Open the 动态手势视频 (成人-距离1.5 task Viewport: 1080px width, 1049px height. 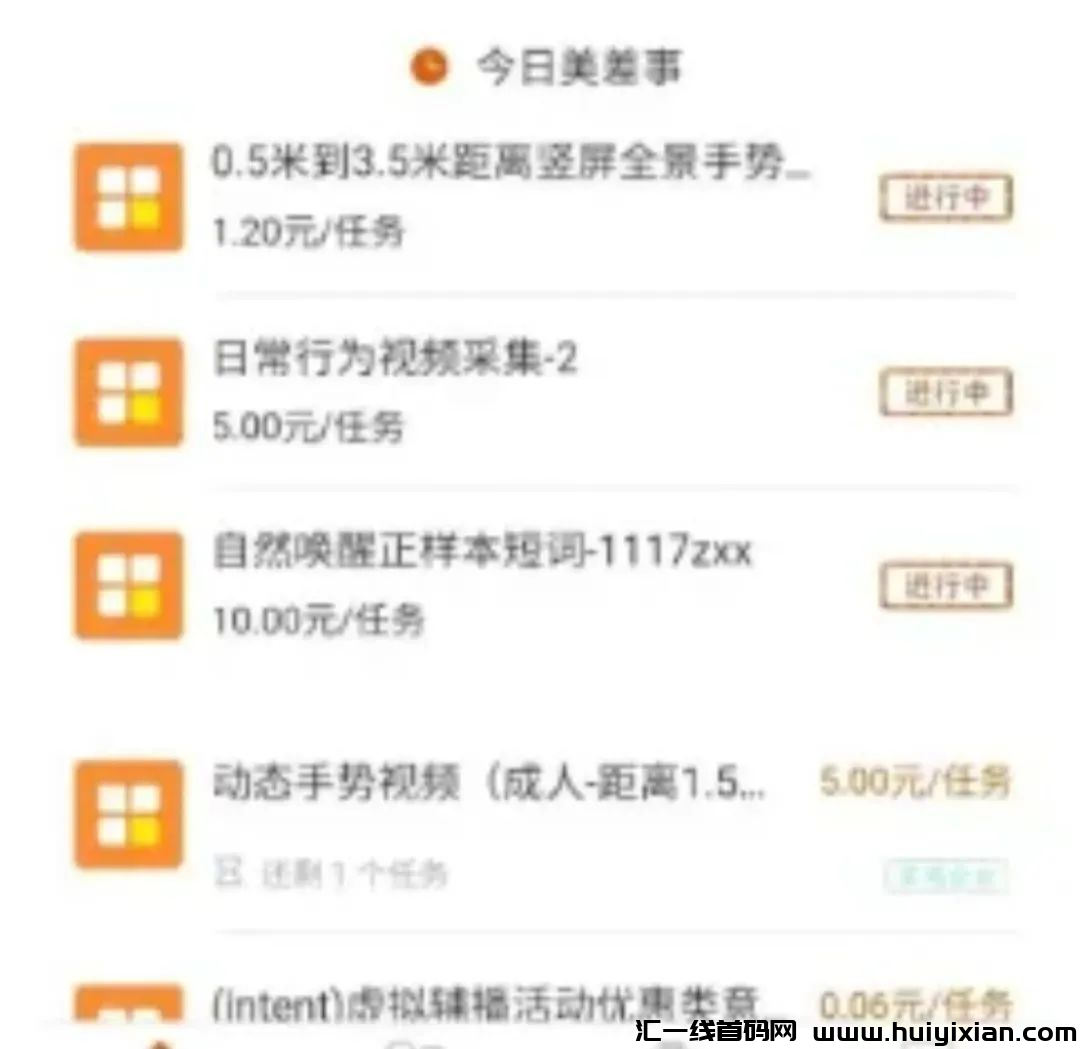[x=490, y=785]
